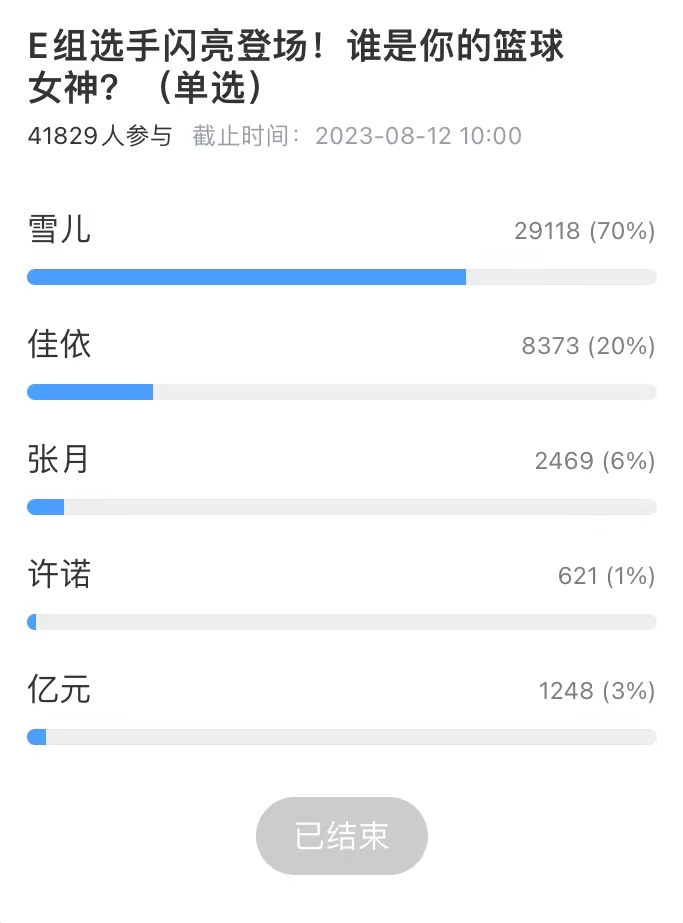683x923 pixels.
Task: Tap the 已结束 button
Action: pyautogui.click(x=341, y=836)
